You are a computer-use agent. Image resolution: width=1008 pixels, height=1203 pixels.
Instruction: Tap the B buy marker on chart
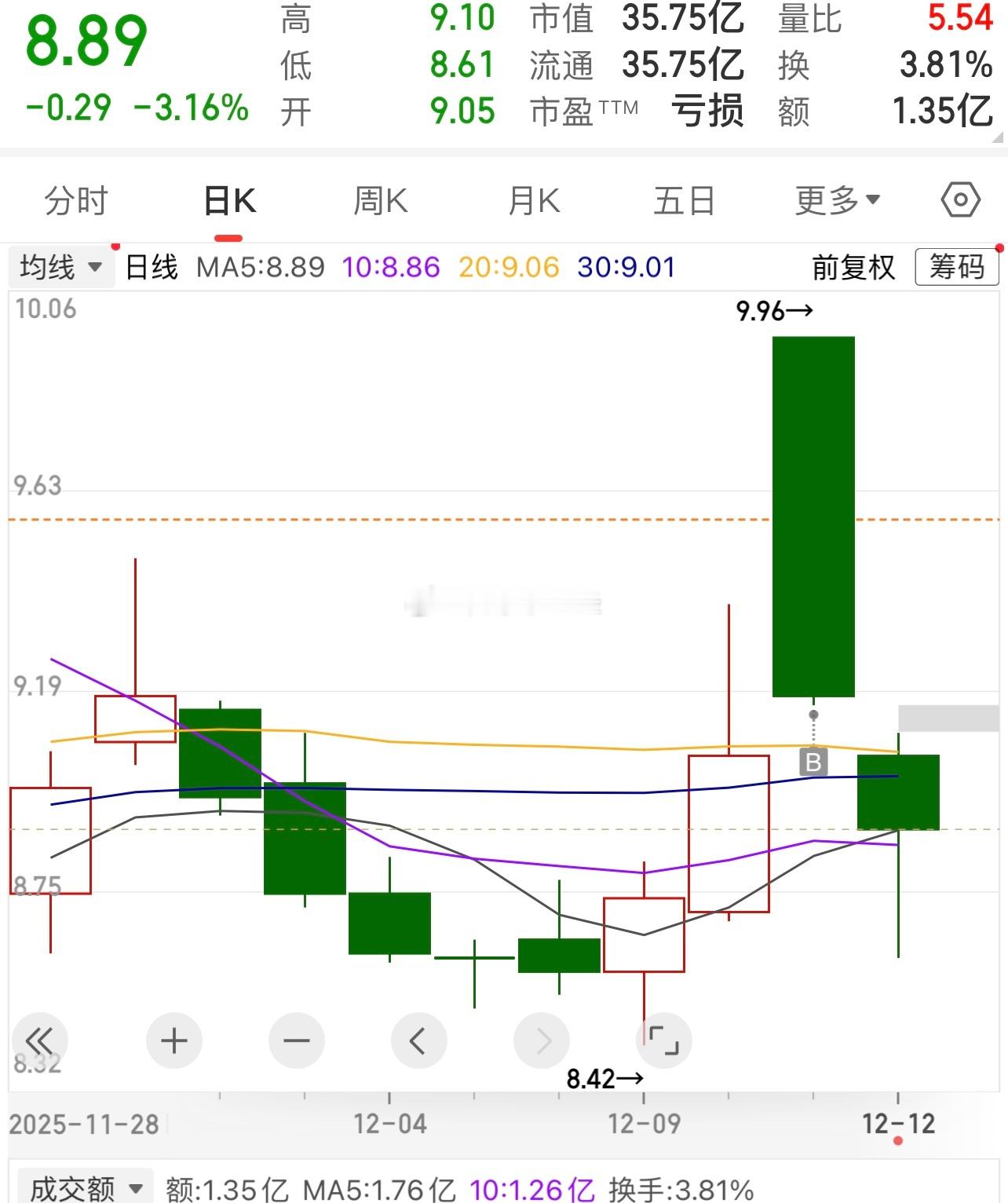(813, 762)
